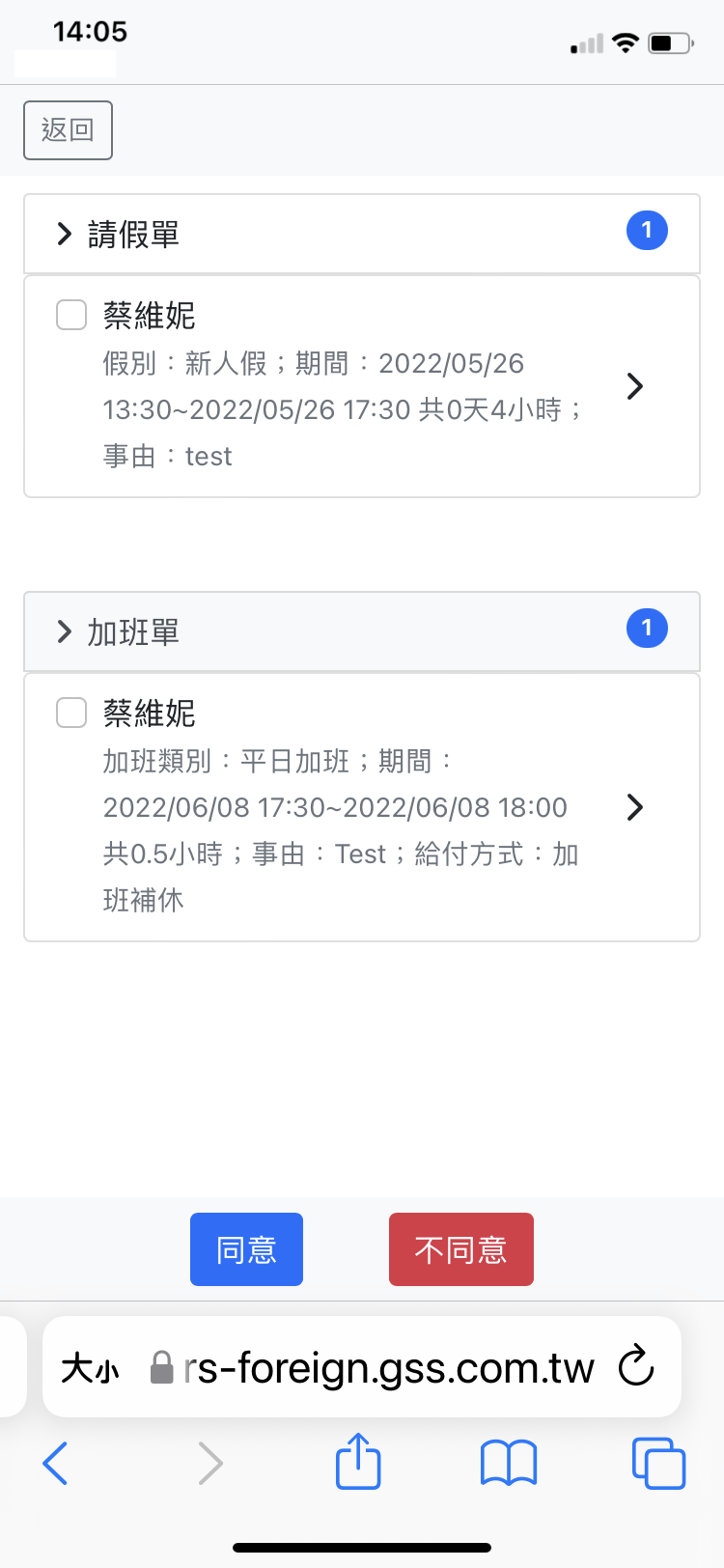This screenshot has width=724, height=1568.
Task: Open the browser bookmarks
Action: [508, 1463]
